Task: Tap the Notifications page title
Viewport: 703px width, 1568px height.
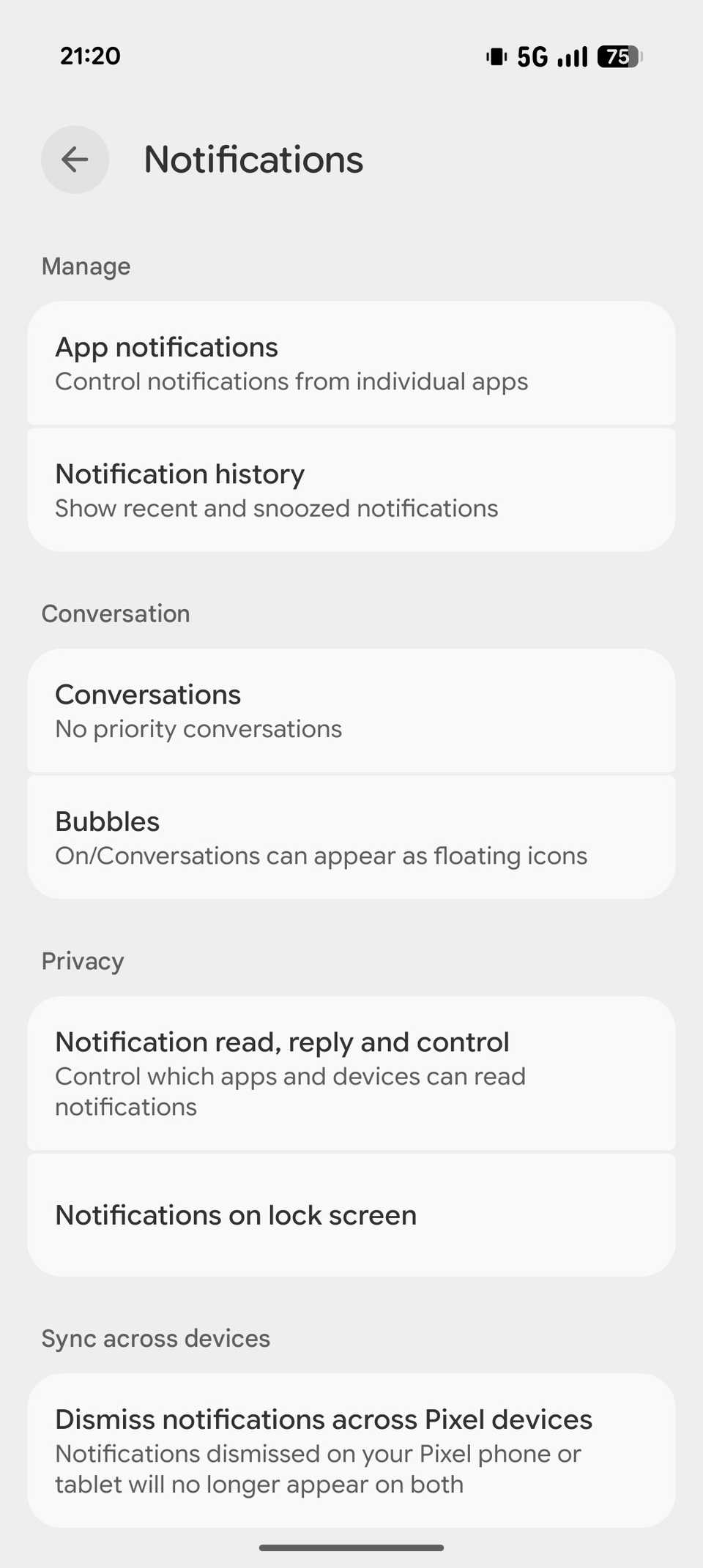Action: coord(253,160)
